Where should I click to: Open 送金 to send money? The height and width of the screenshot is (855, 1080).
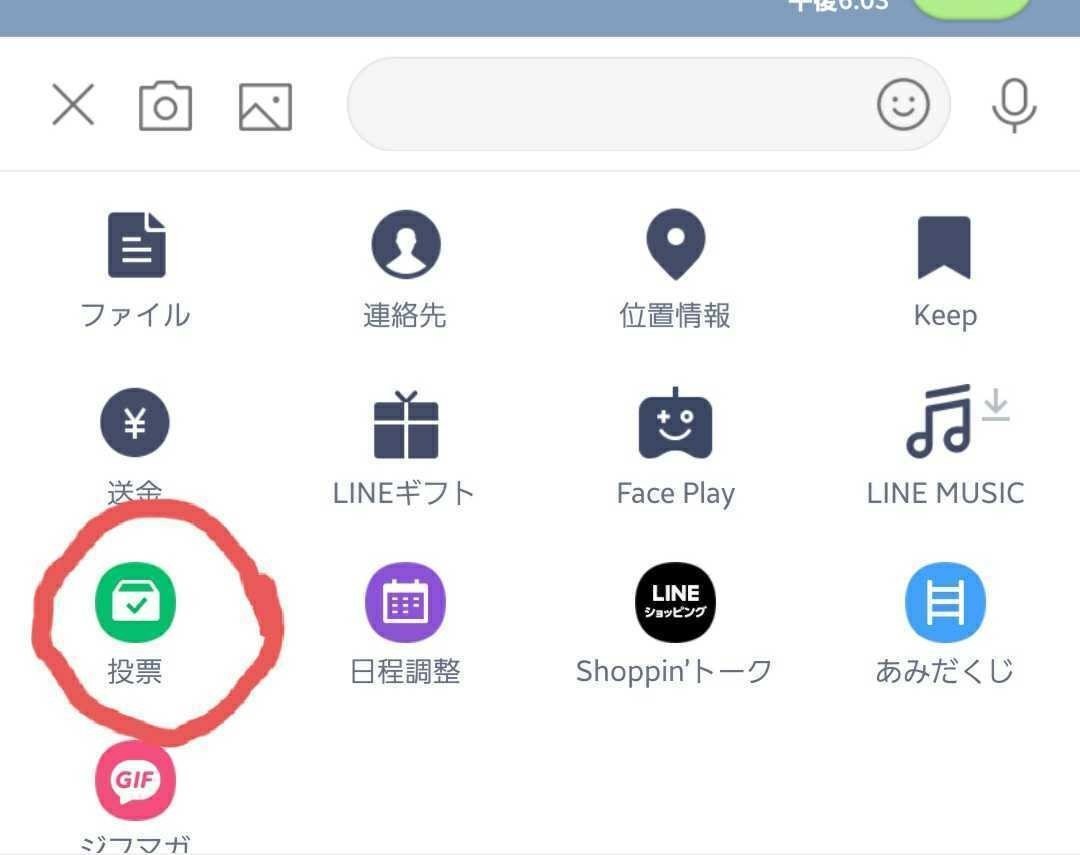(135, 424)
